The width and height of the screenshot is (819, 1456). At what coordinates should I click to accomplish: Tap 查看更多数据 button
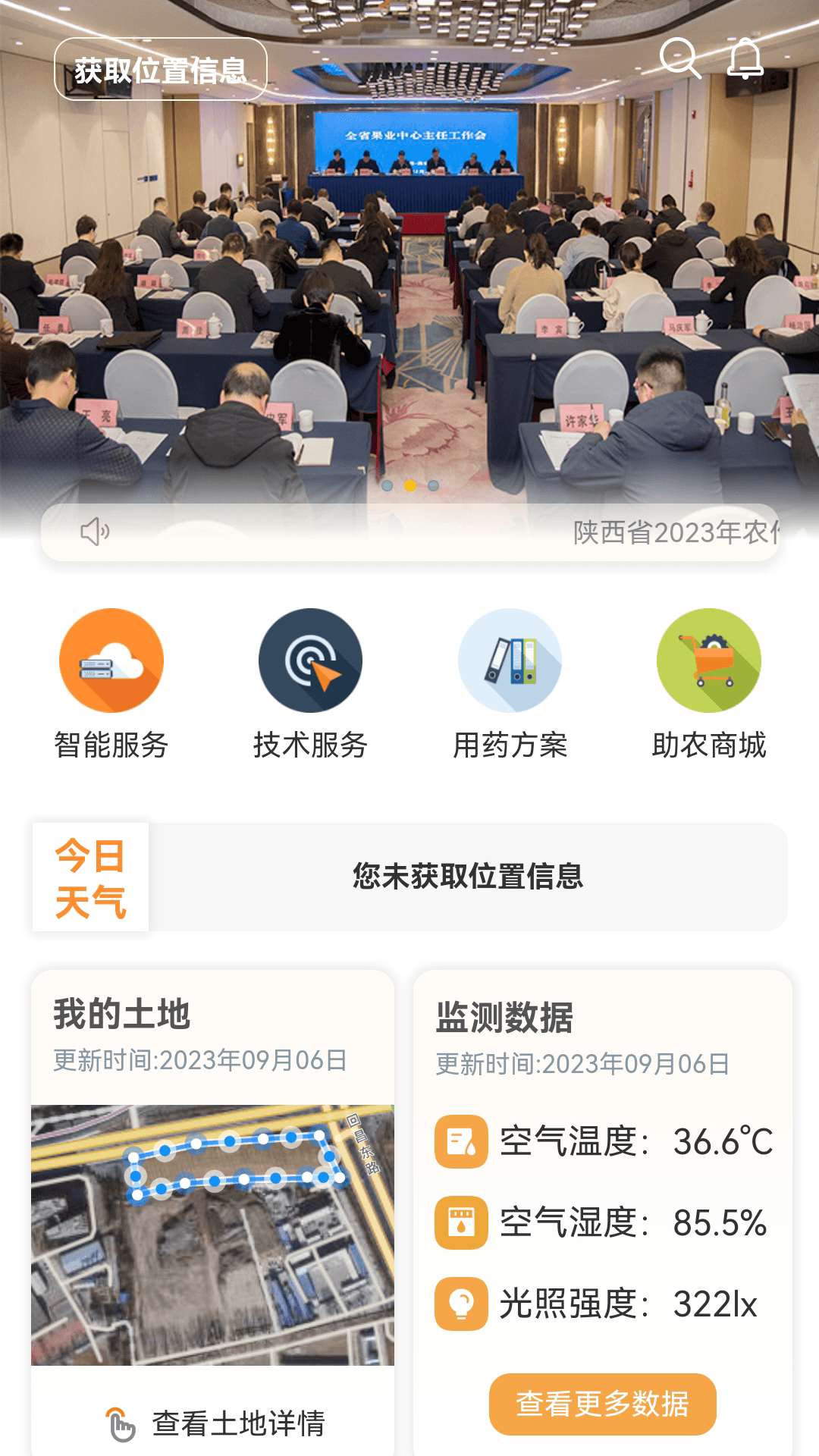(x=602, y=1404)
